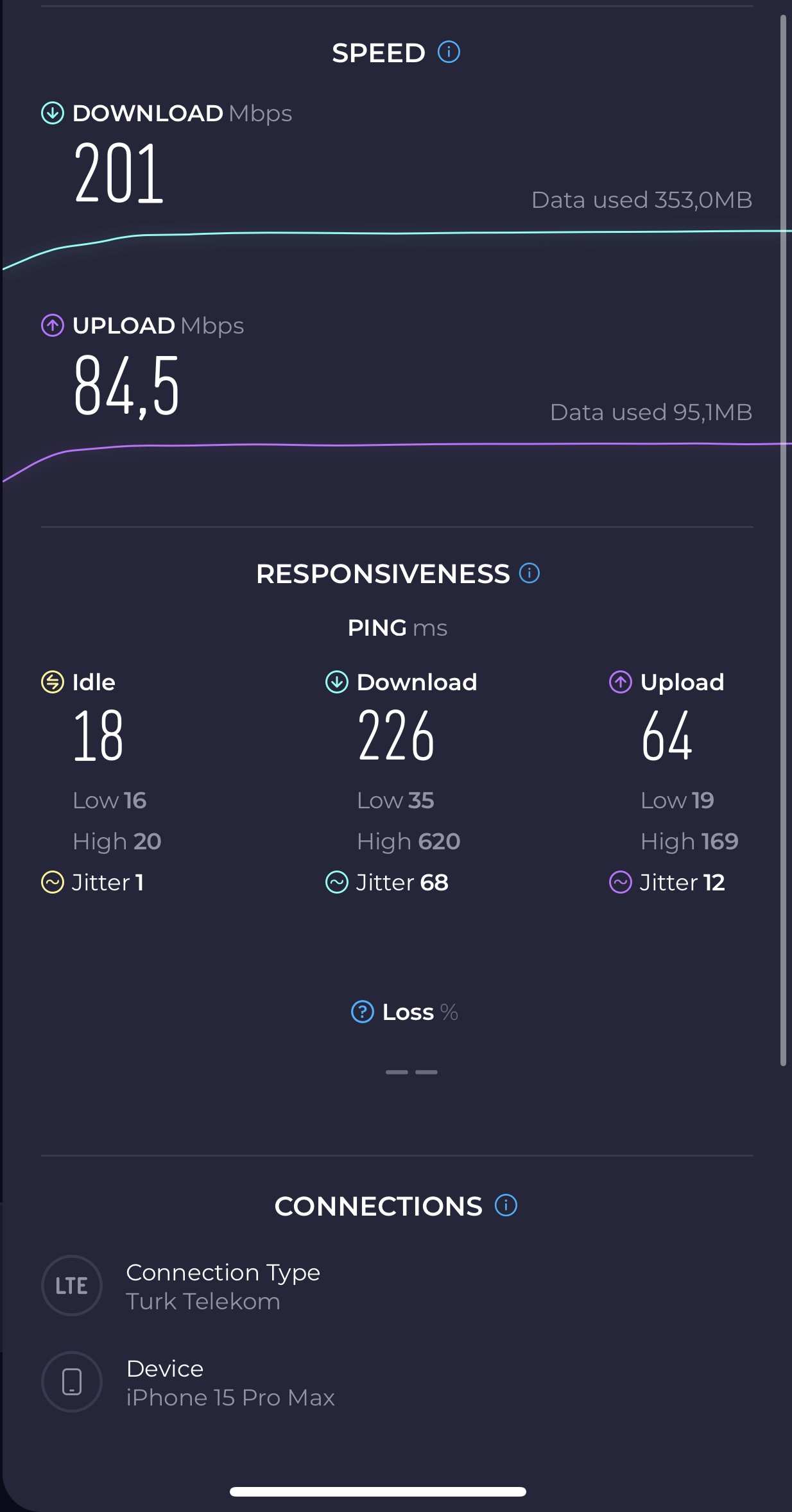792x1512 pixels.
Task: Tap the info icon beside RESPONSIVENESS
Action: click(529, 573)
